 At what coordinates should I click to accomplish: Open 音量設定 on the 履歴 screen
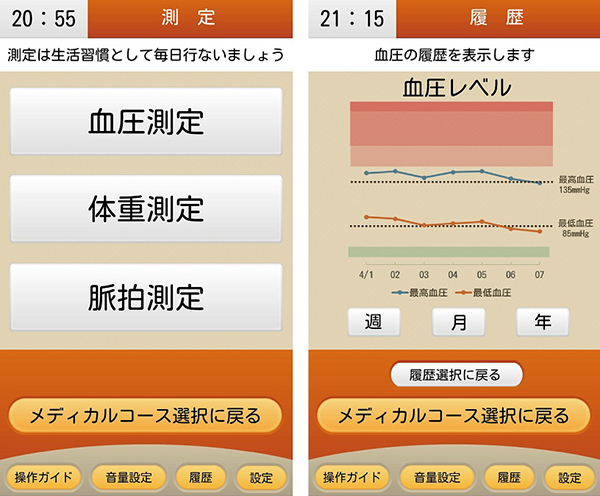(x=435, y=476)
